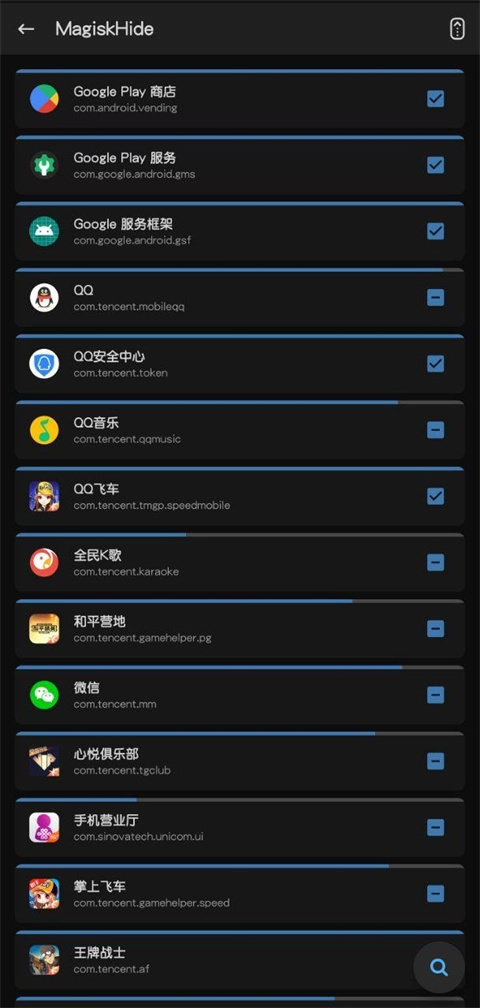Uncheck Google Play 服务 checkbox

point(436,165)
